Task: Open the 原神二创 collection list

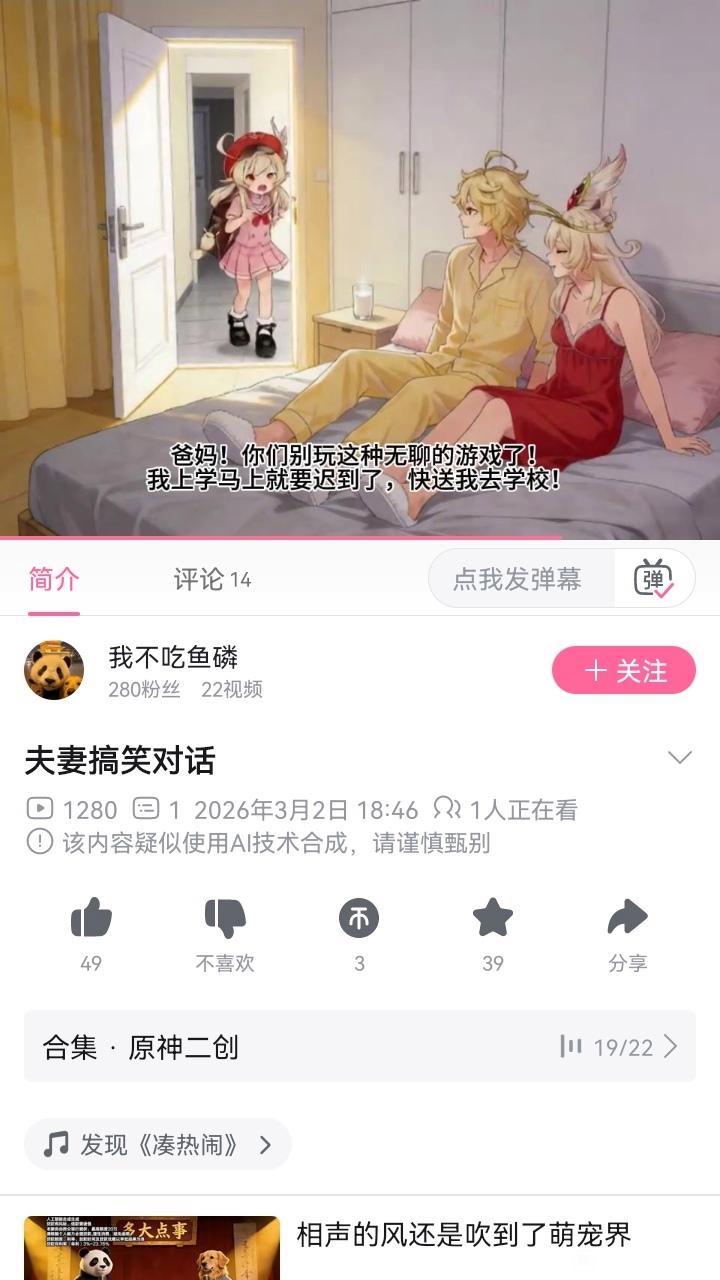Action: point(360,1046)
